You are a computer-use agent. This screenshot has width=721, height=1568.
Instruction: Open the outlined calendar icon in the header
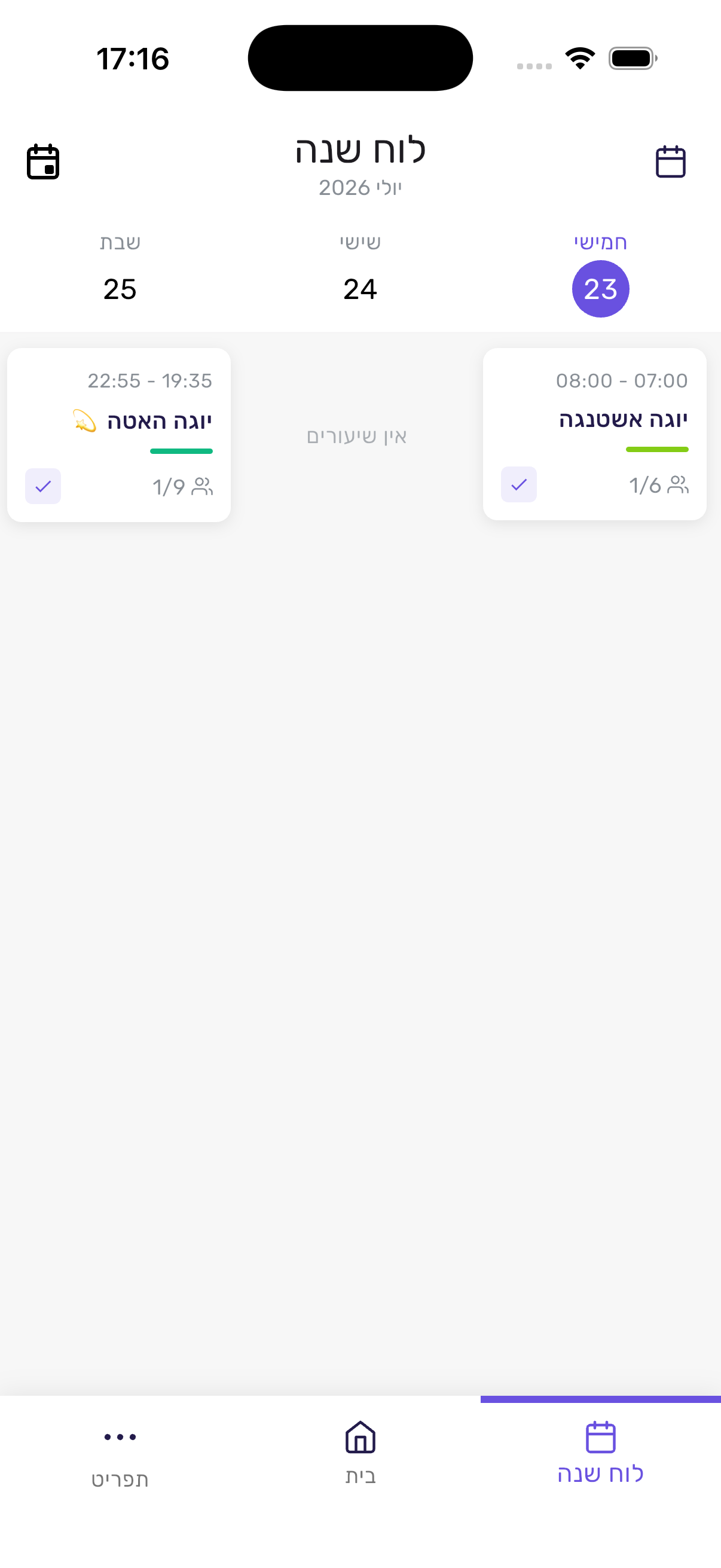click(671, 162)
